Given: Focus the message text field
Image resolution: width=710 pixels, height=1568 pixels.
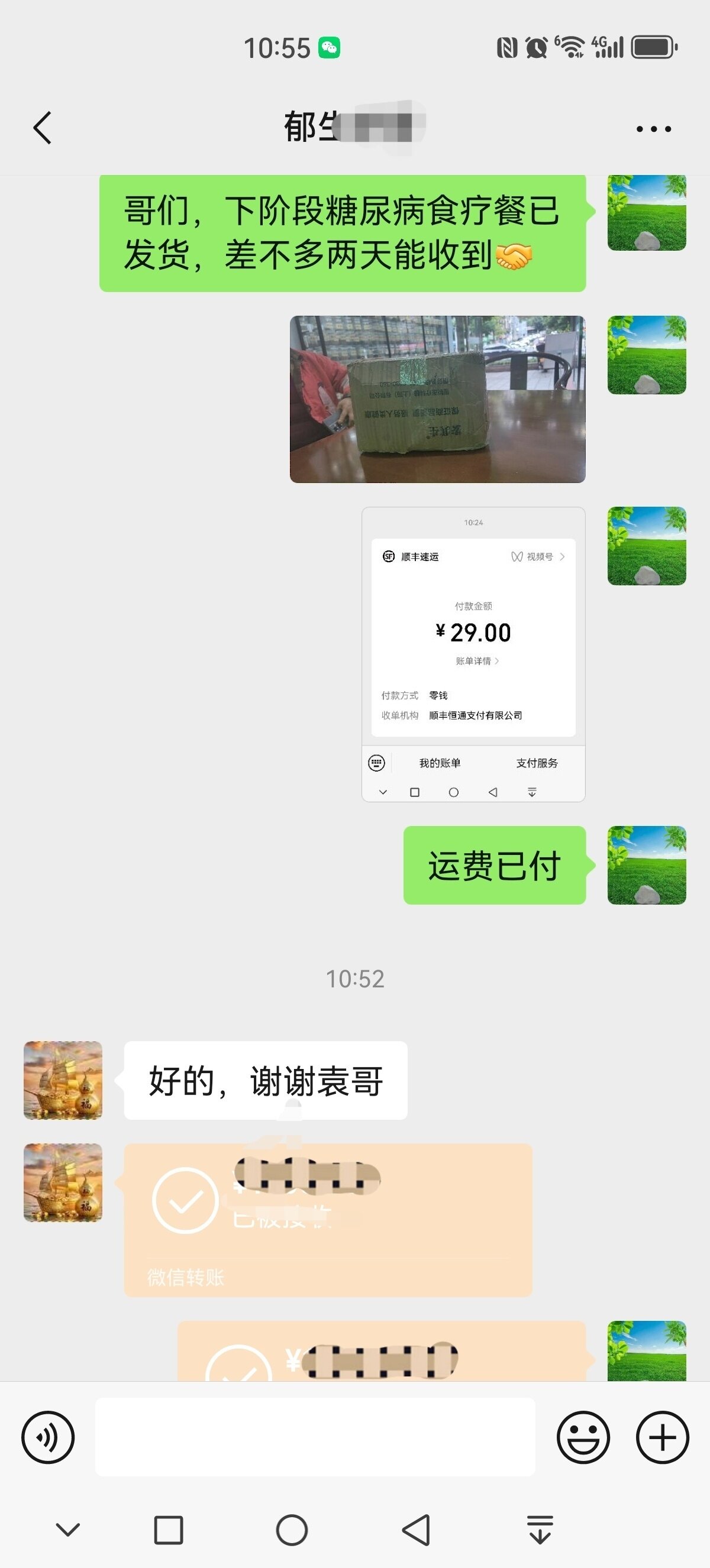Looking at the screenshot, I should (315, 1437).
